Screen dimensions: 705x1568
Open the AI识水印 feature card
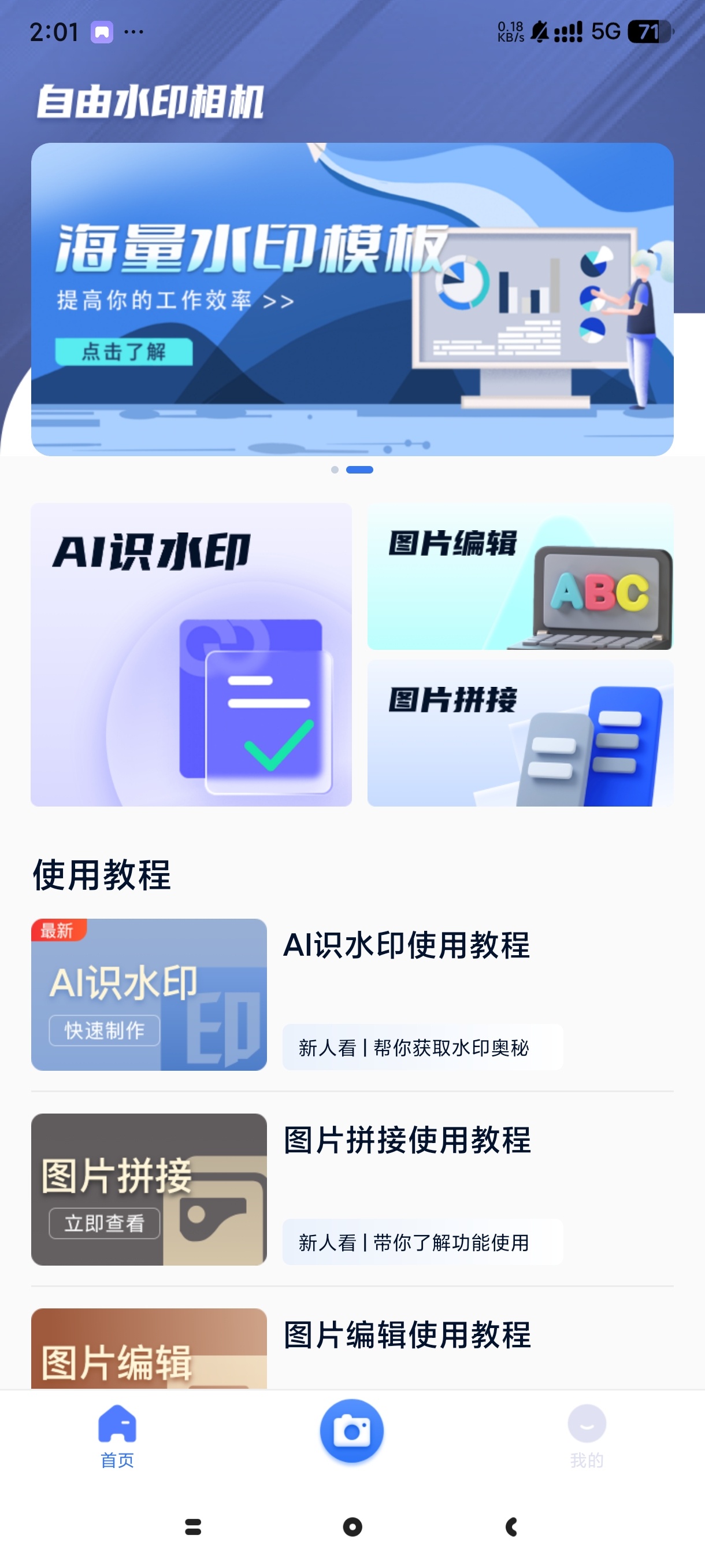(191, 654)
